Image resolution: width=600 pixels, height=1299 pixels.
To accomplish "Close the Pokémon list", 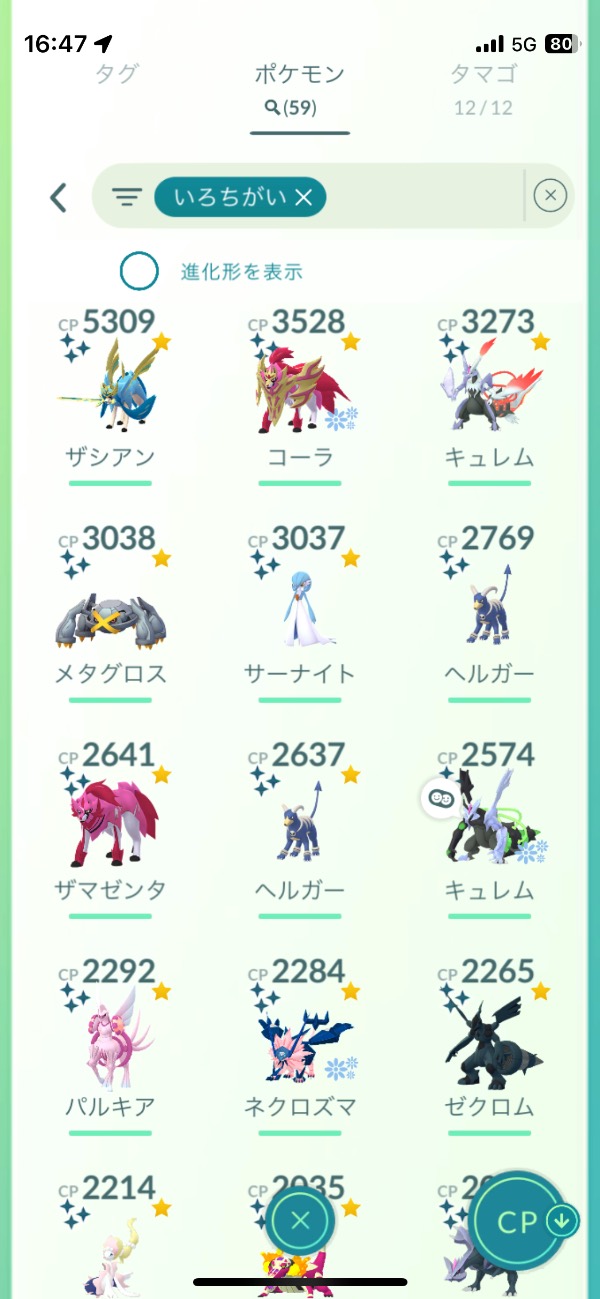I will 300,1220.
